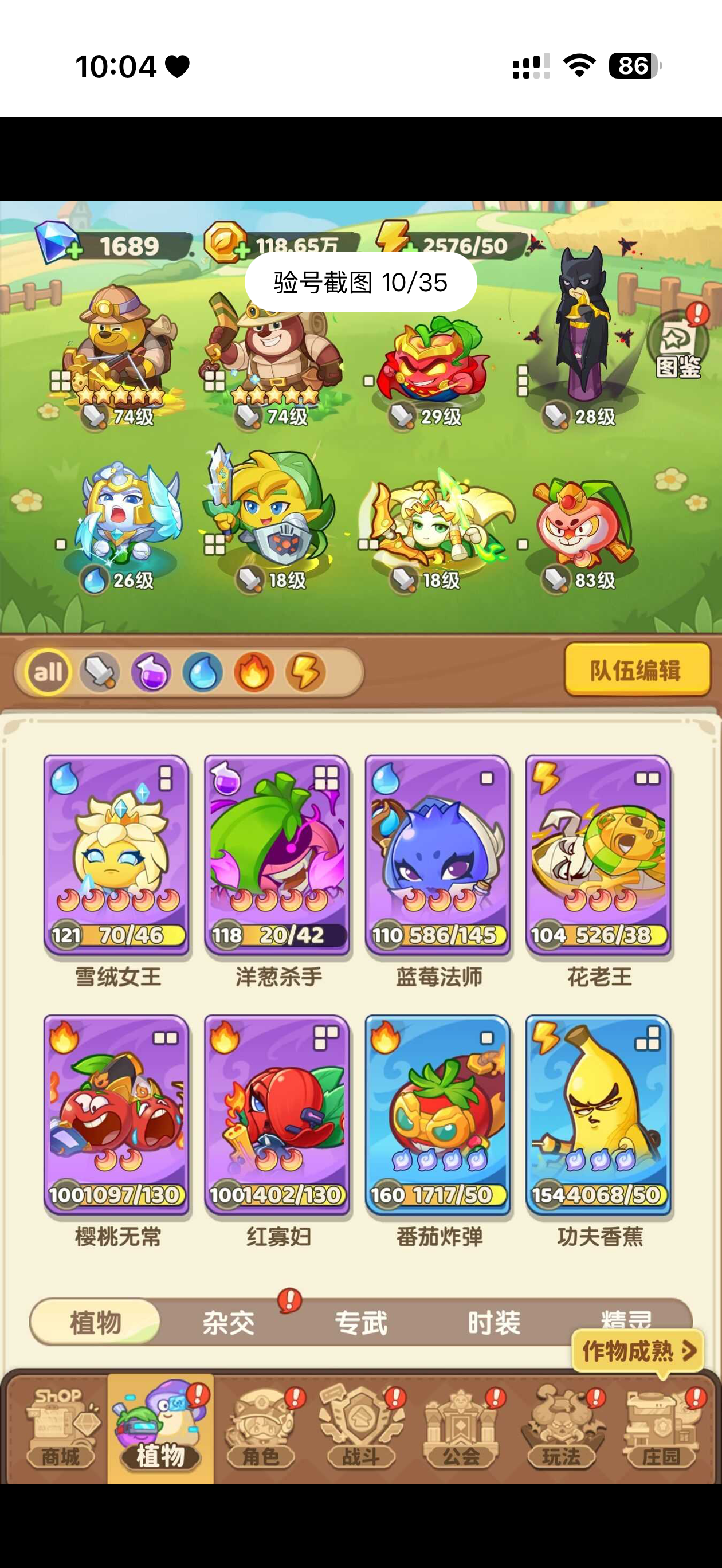Viewport: 722px width, 1568px height.
Task: Filter plants by purple potion type
Action: 152,672
